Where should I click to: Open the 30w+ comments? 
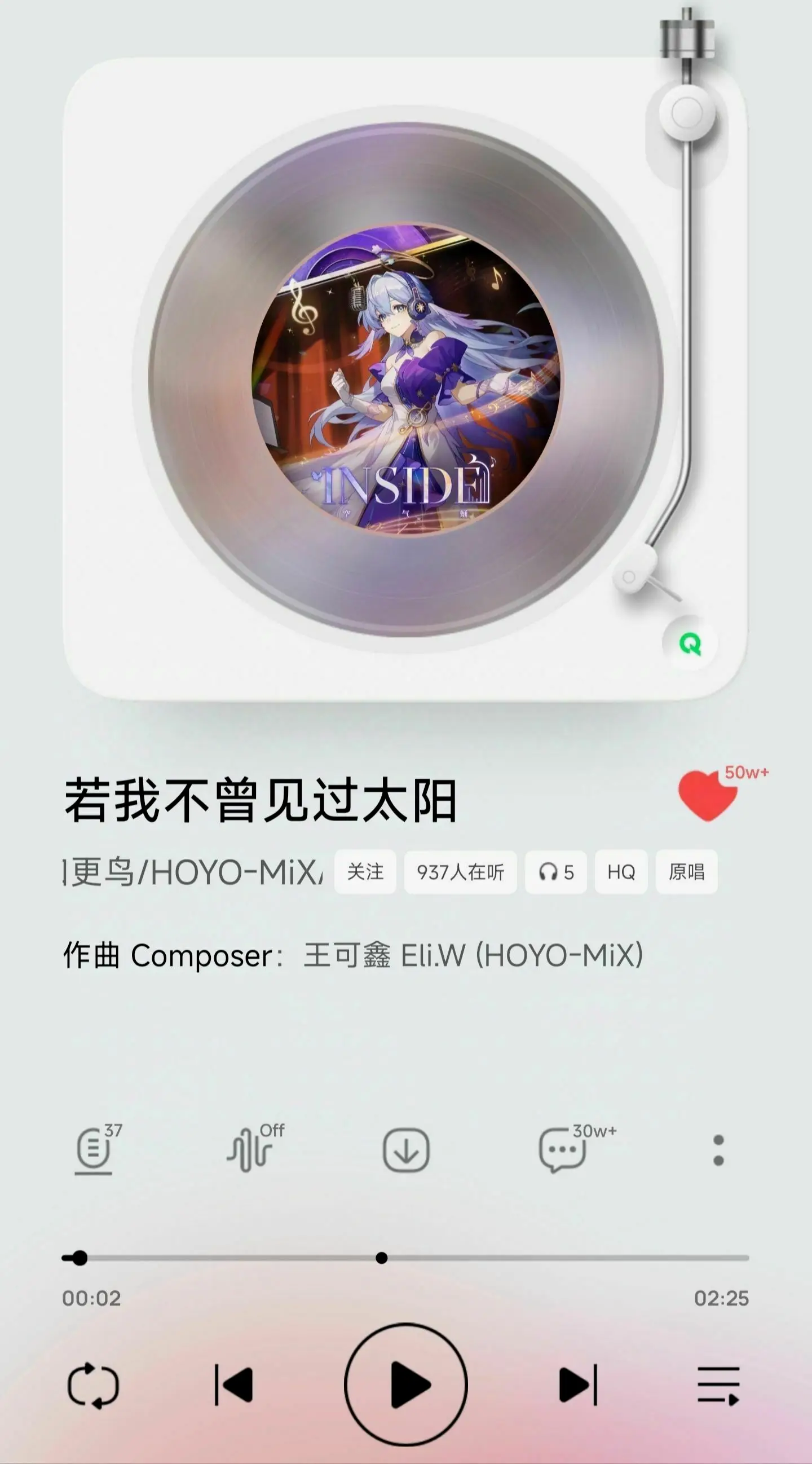(x=563, y=1150)
